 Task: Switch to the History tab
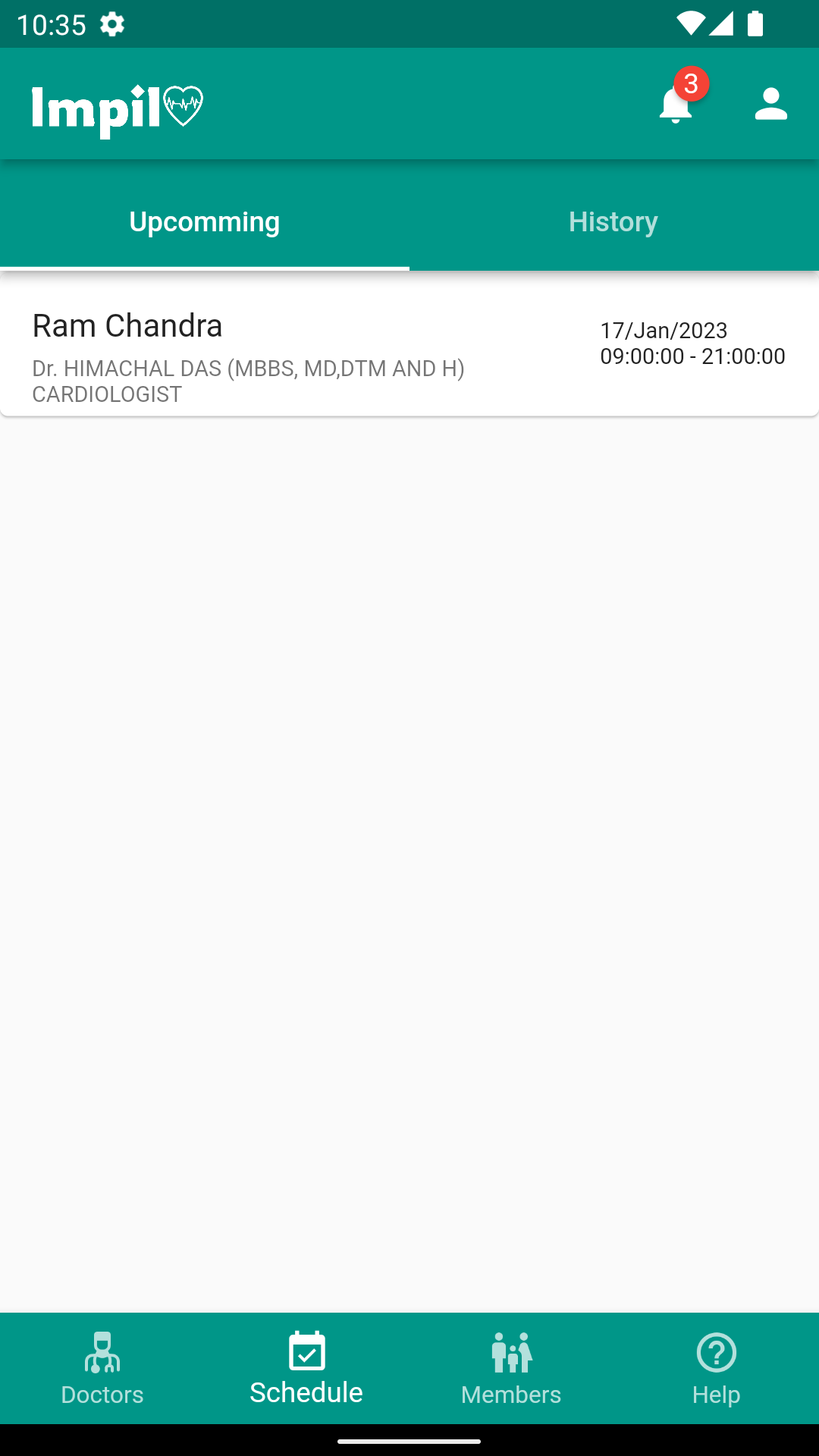613,221
